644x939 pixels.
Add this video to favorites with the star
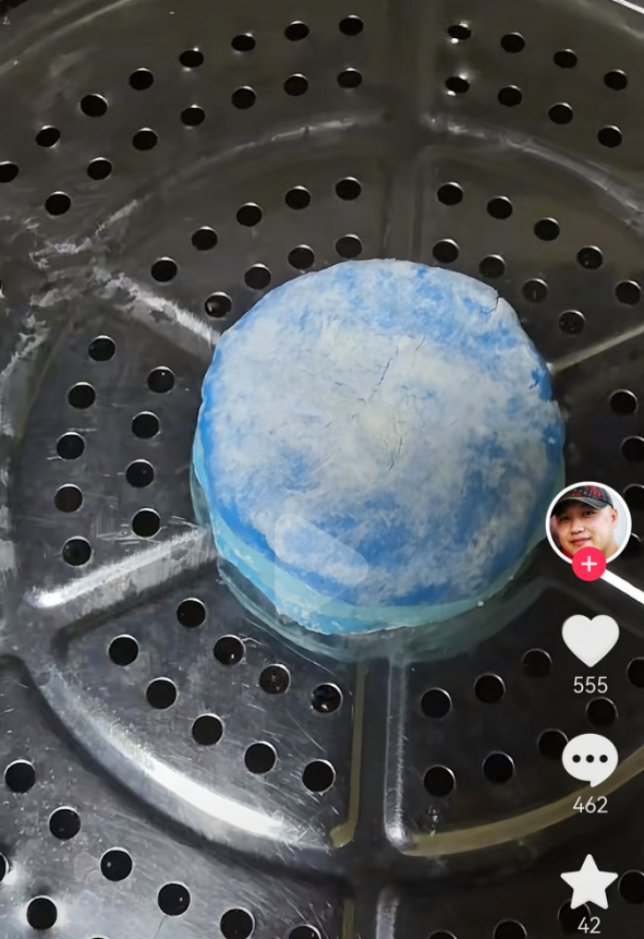[589, 882]
